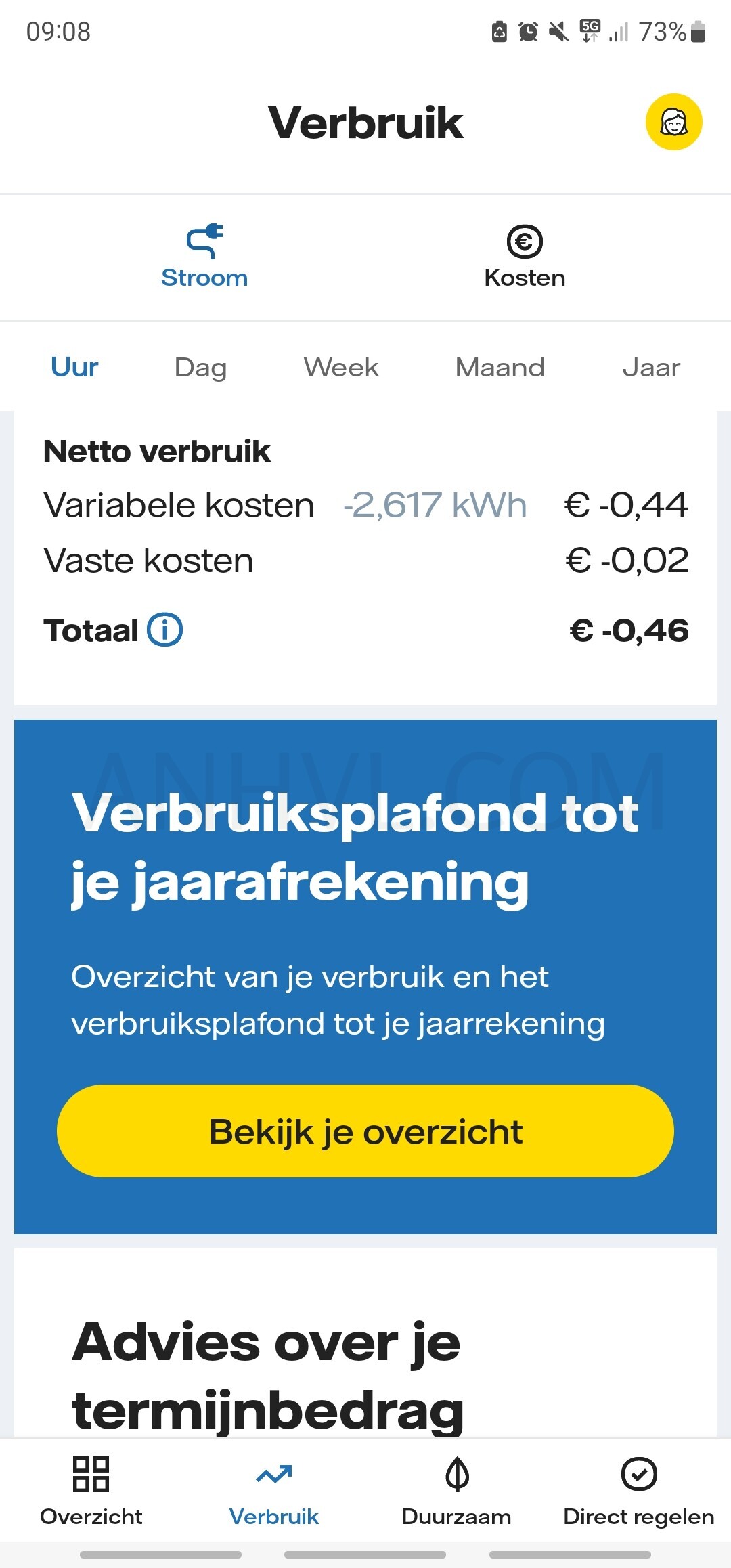Show usage by Week

click(341, 367)
